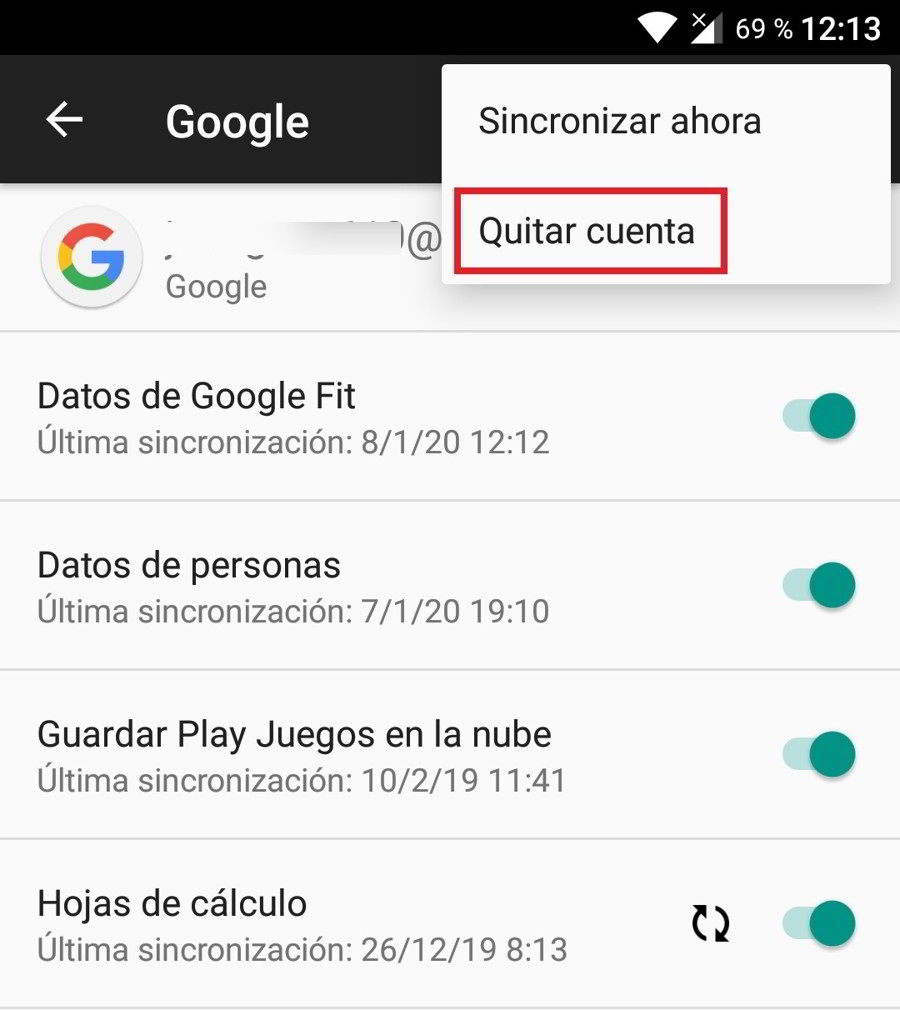Open the Datos de Google Fit row
The height and width of the screenshot is (1010, 900).
(300, 415)
